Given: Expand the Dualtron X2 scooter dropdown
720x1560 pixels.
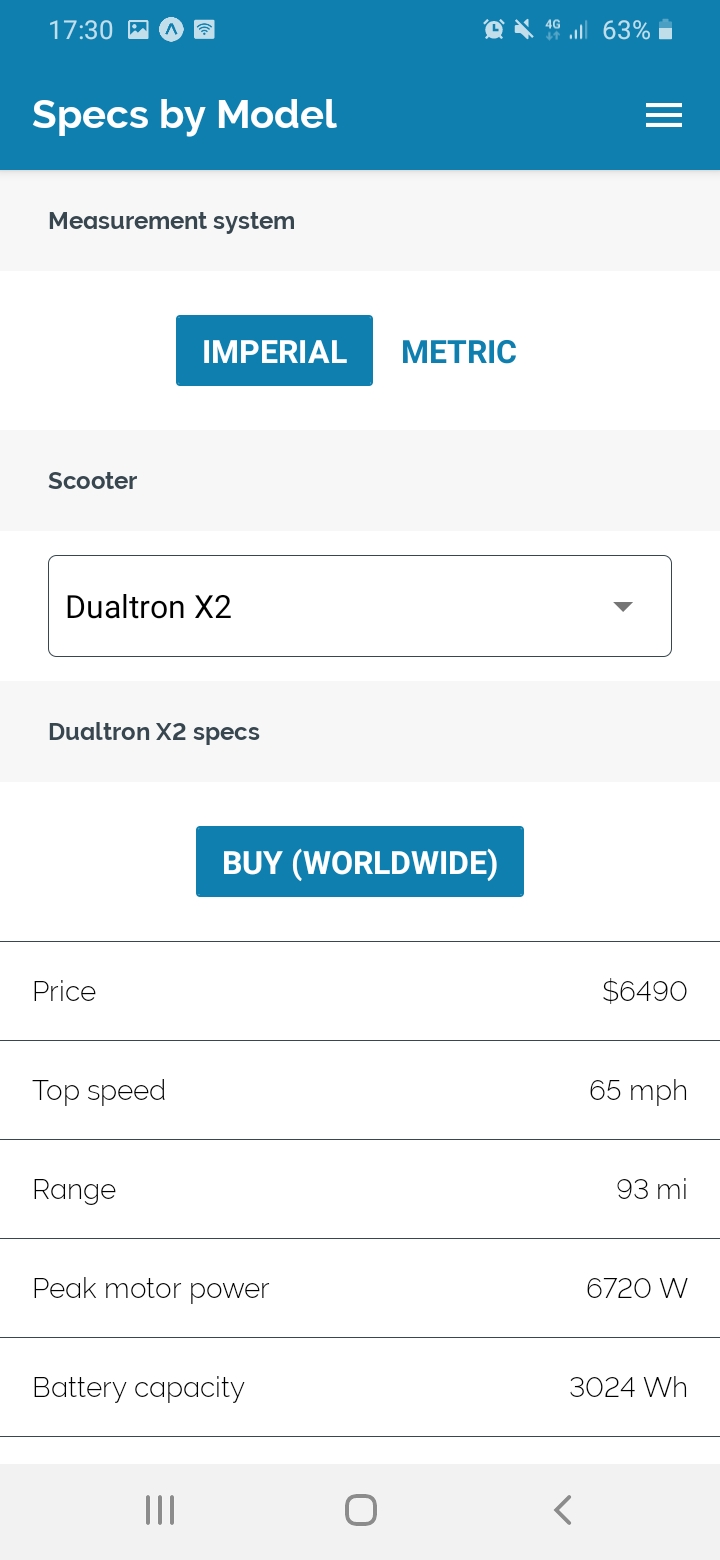Looking at the screenshot, I should coord(360,606).
